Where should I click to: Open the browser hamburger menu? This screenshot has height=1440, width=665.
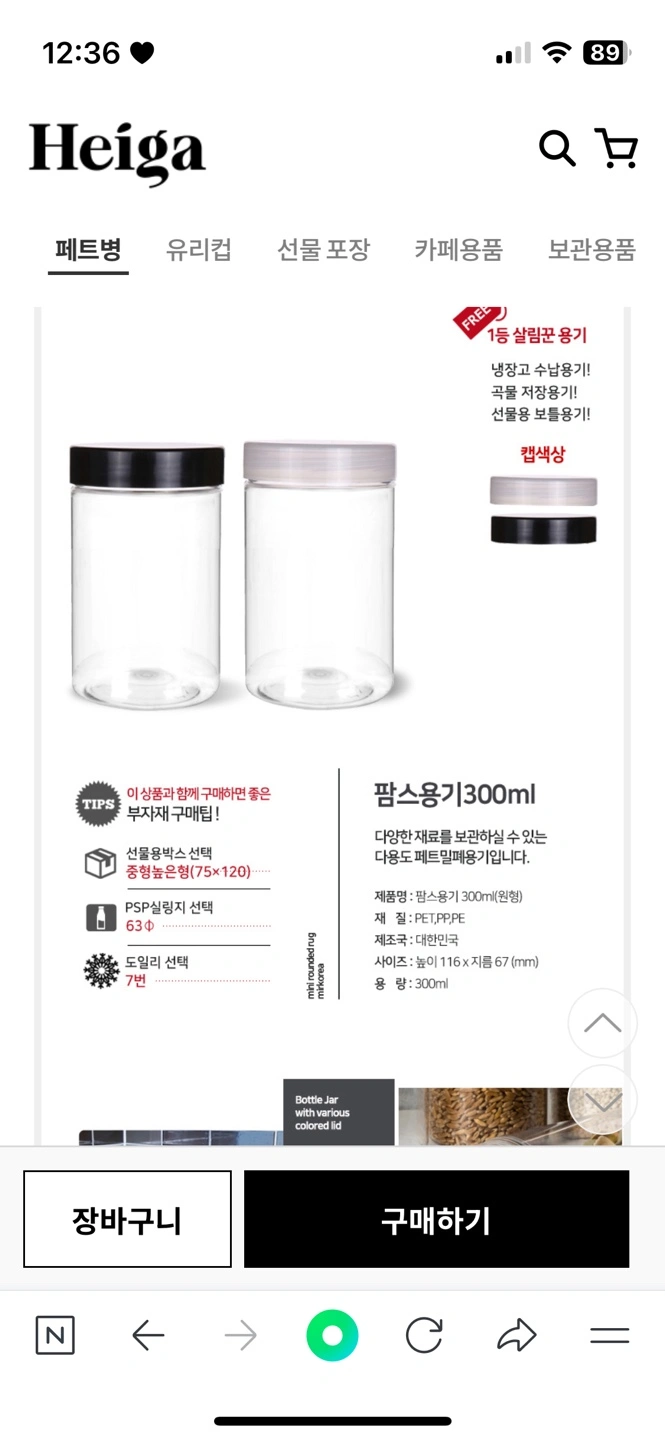click(609, 1335)
